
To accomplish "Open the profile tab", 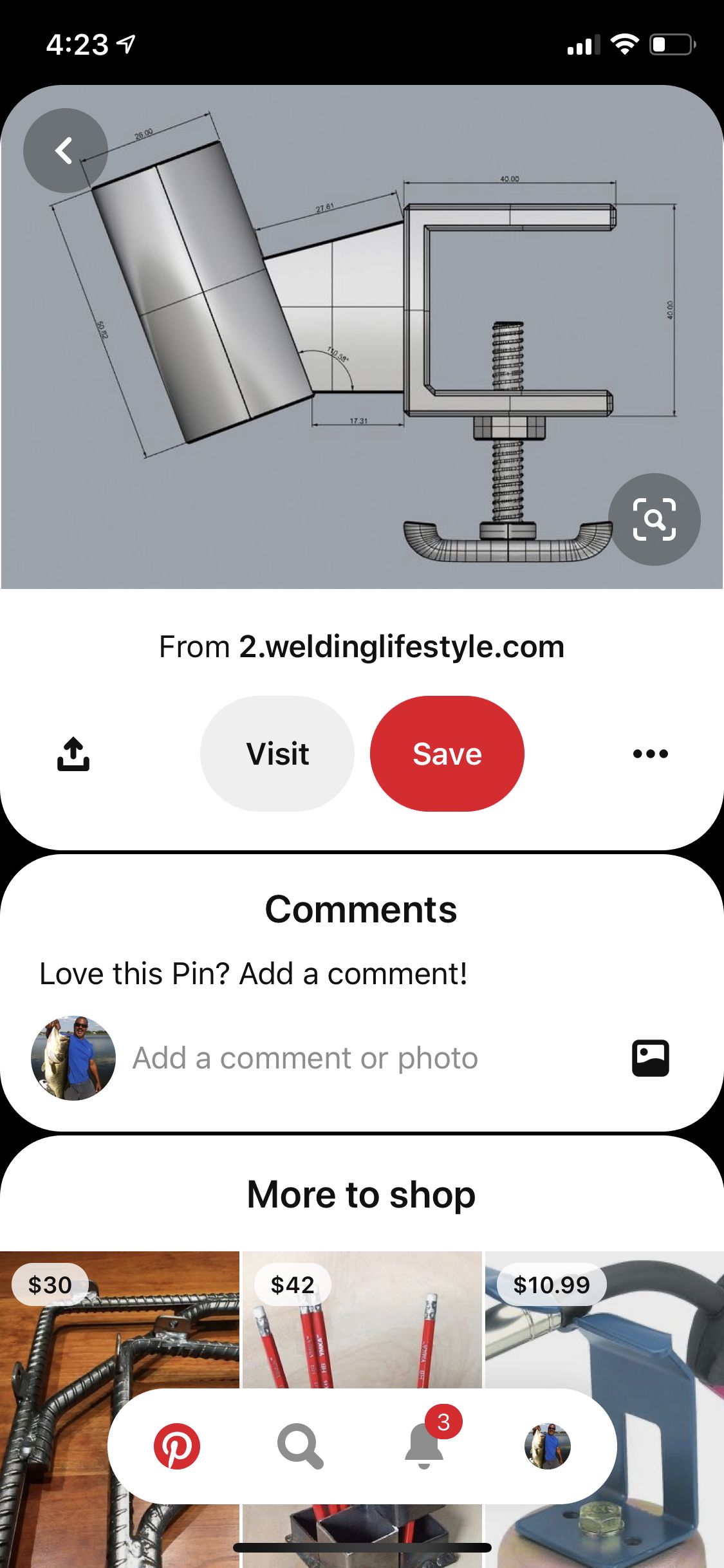I will [x=548, y=1446].
